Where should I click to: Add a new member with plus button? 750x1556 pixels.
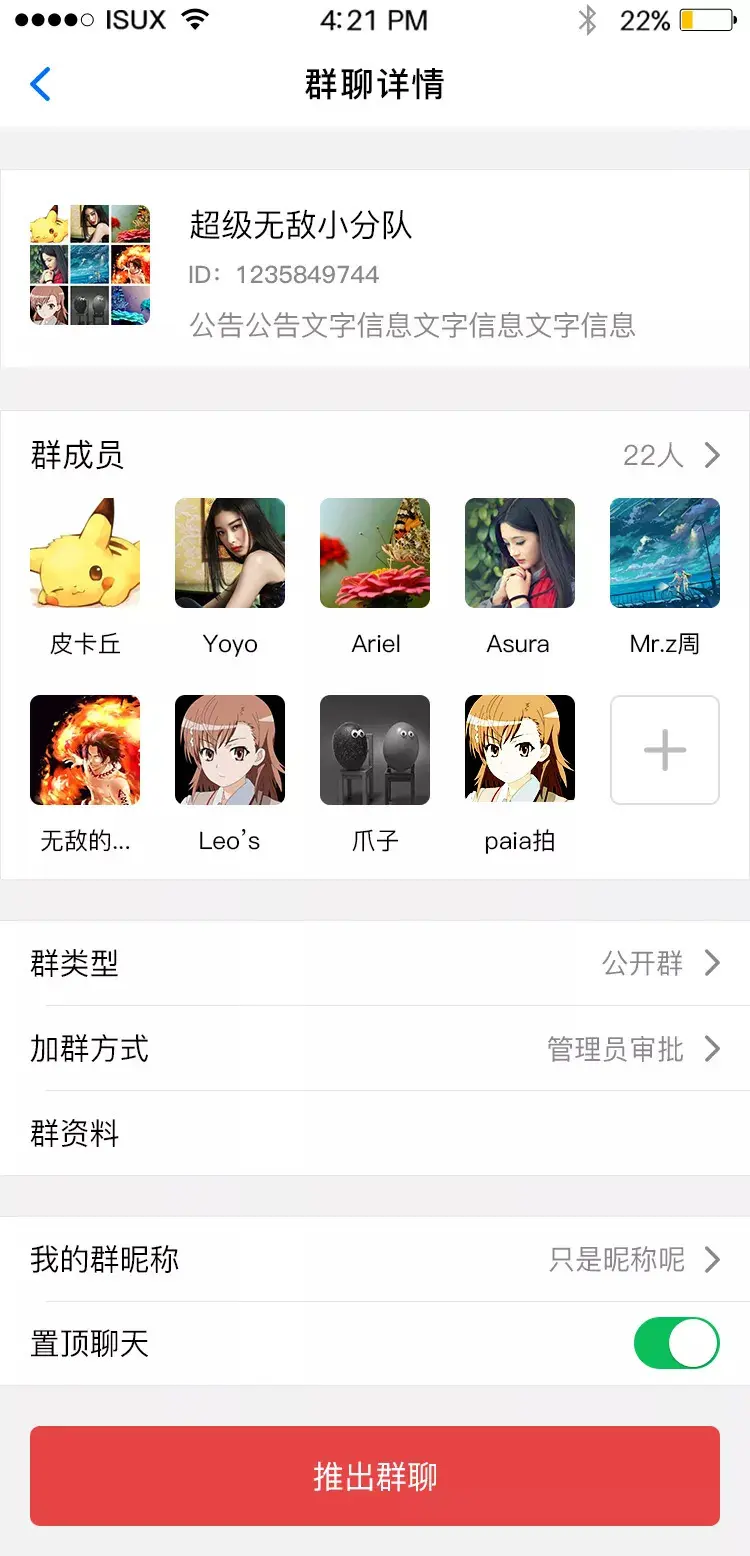pyautogui.click(x=665, y=750)
